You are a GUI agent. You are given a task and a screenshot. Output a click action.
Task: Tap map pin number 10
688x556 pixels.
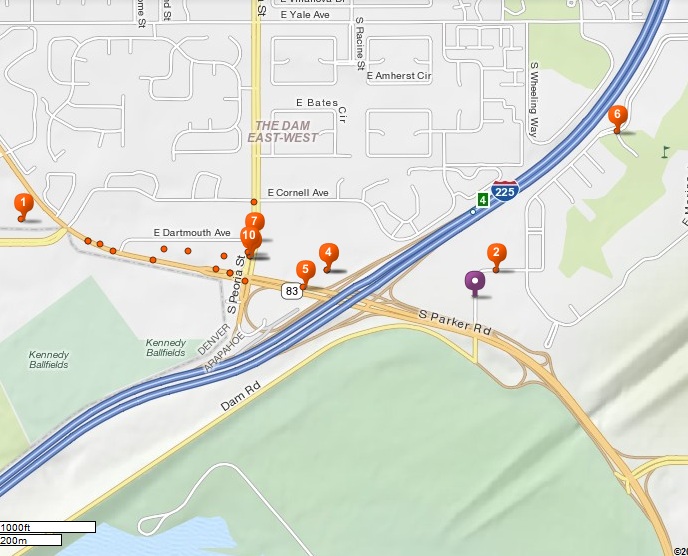point(249,238)
